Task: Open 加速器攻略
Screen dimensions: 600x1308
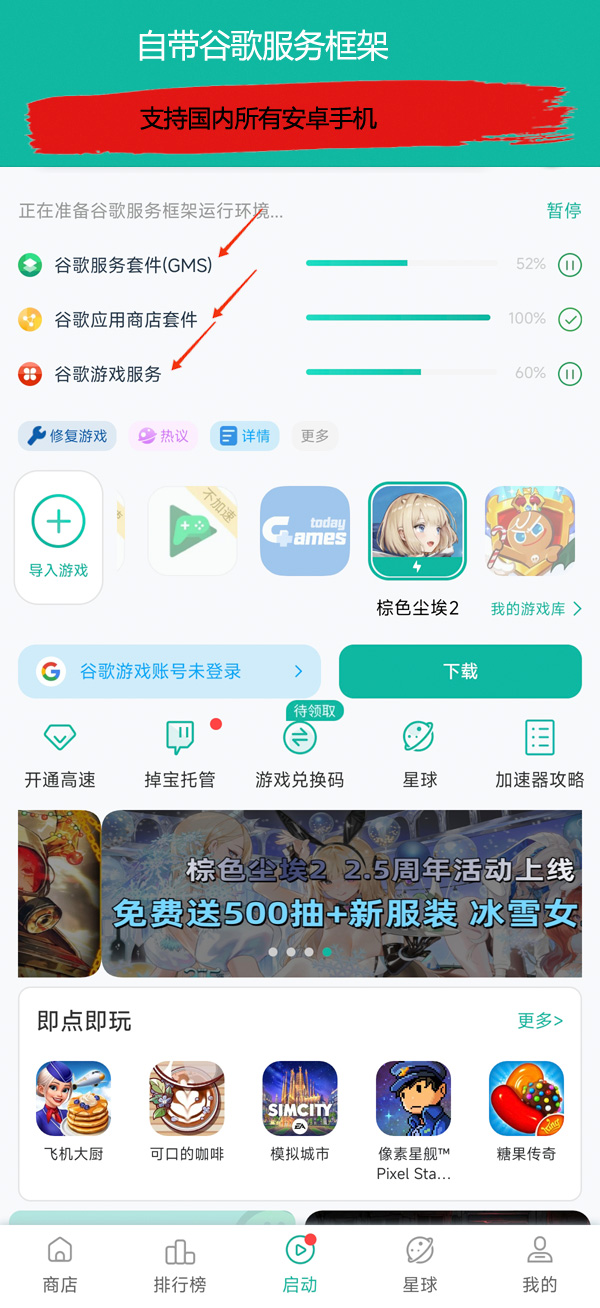Action: pyautogui.click(x=539, y=754)
